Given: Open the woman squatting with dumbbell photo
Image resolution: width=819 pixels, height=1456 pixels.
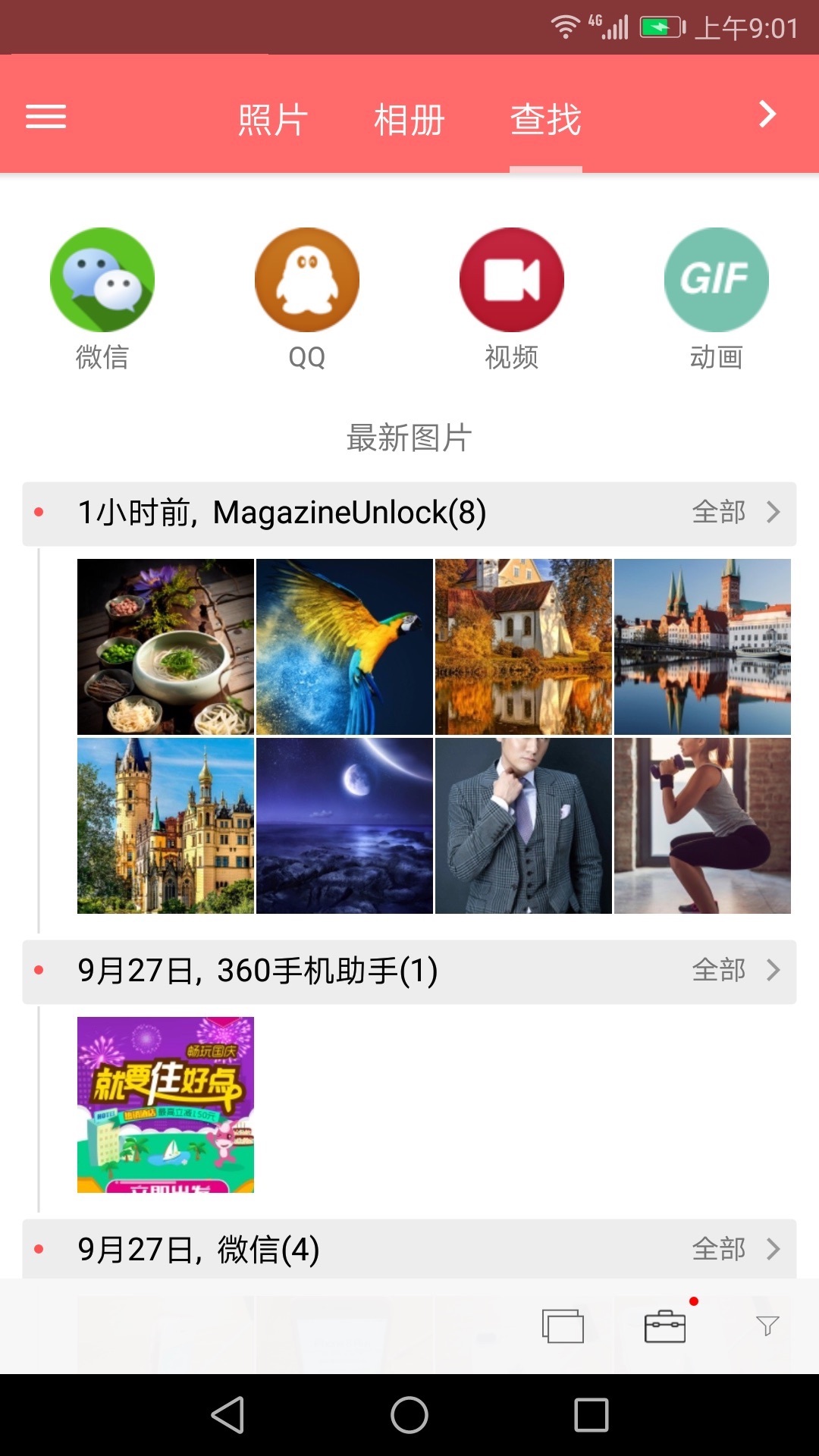Looking at the screenshot, I should click(702, 826).
